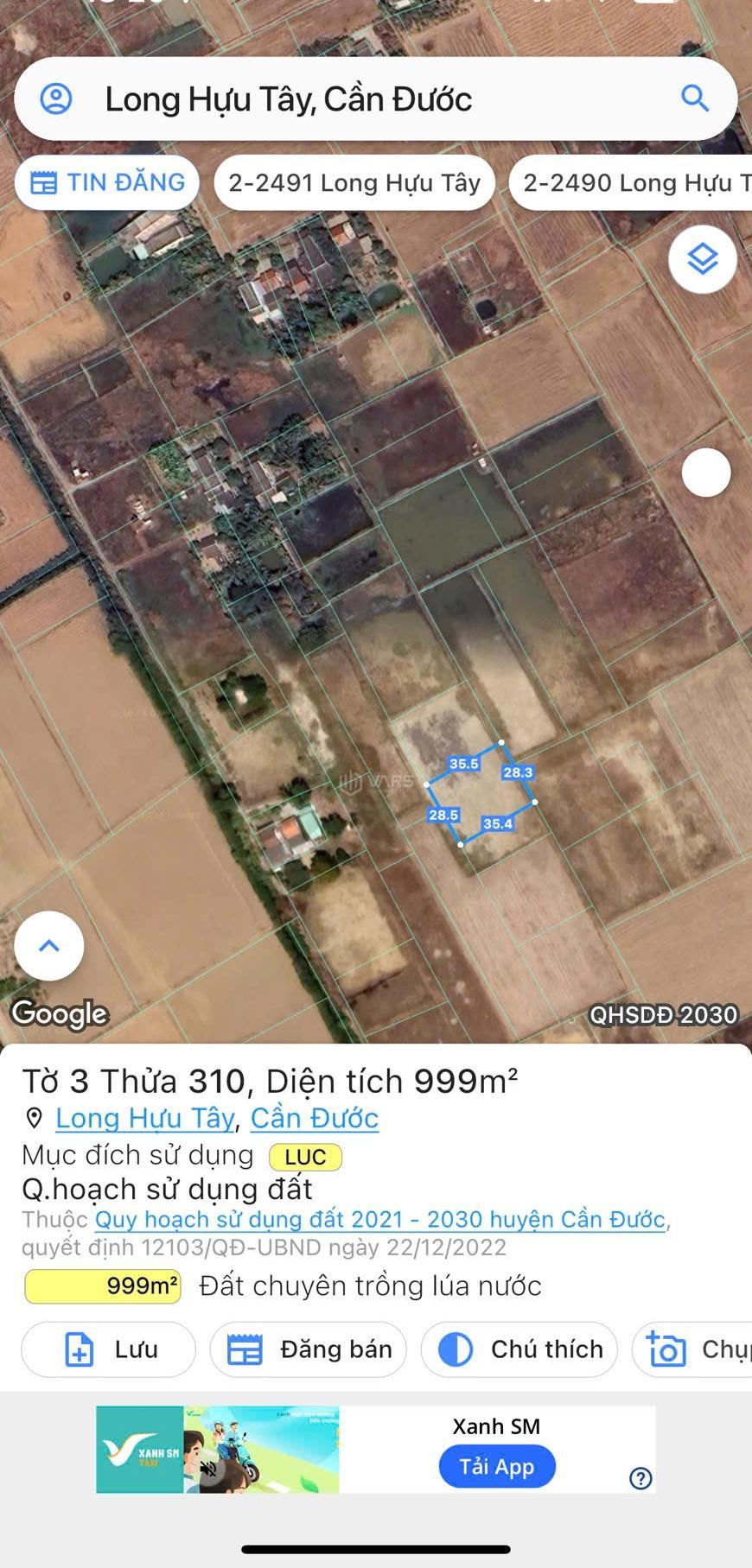Select the 2-2491 Long Hựu Tây chip
This screenshot has width=752, height=1568.
coord(354,183)
